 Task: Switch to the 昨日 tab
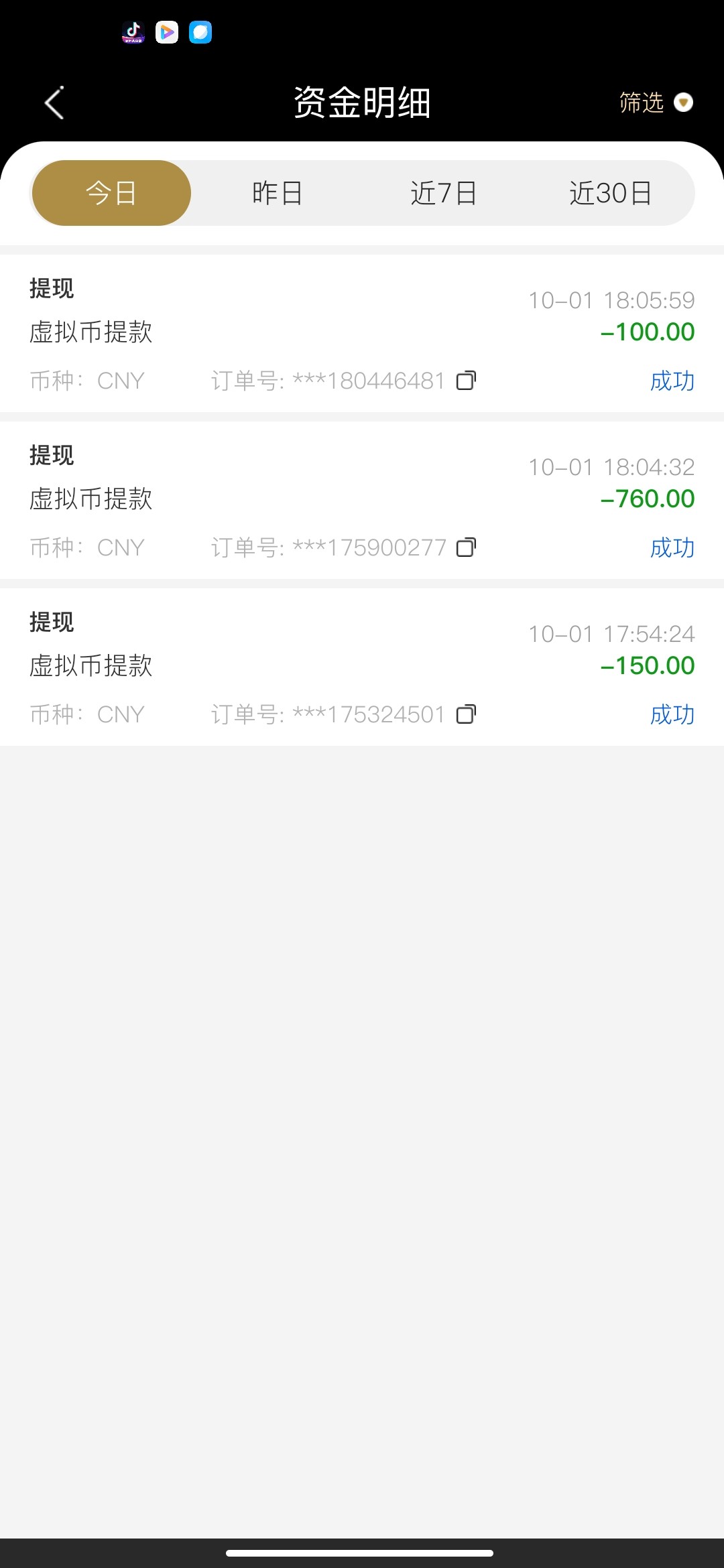pyautogui.click(x=277, y=193)
